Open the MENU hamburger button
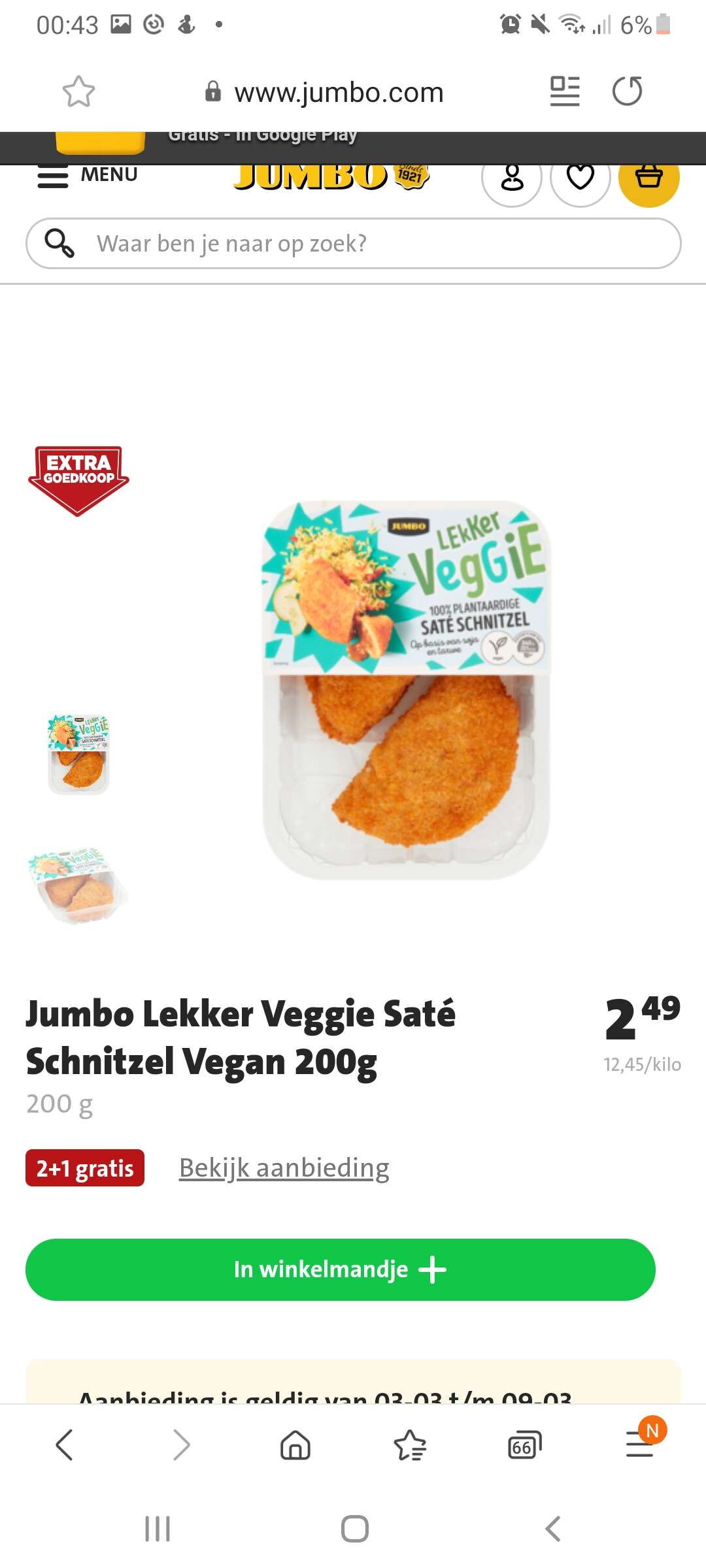Image resolution: width=706 pixels, height=1568 pixels. pos(88,176)
